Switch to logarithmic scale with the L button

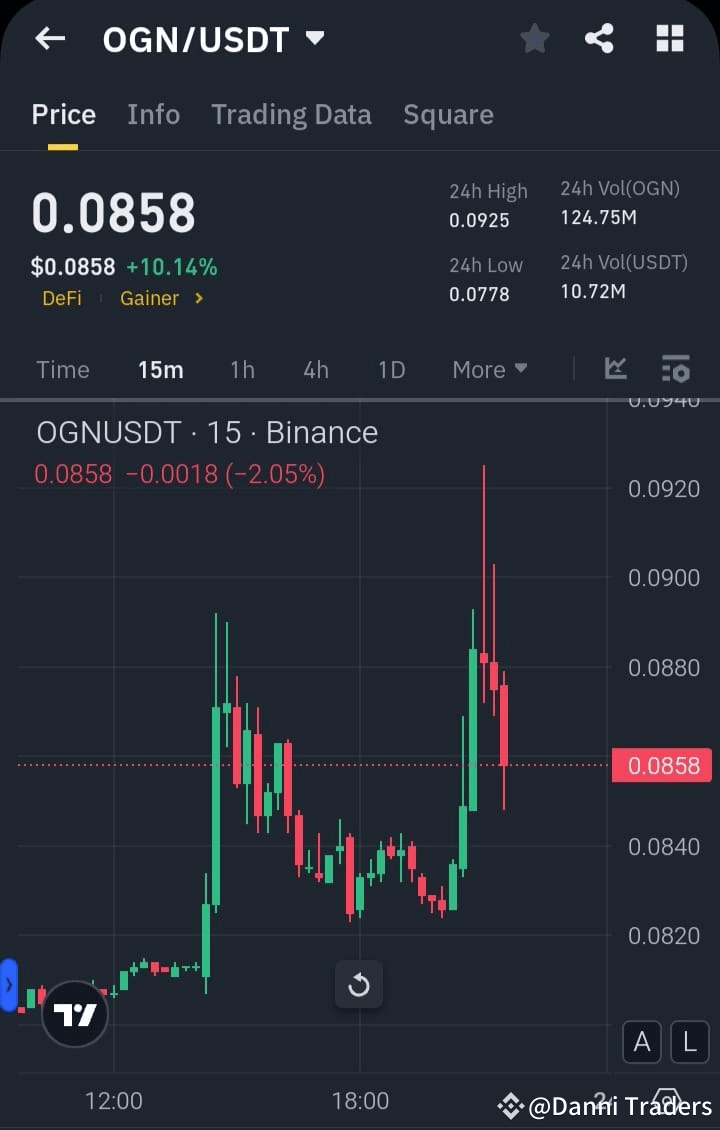[x=690, y=1041]
